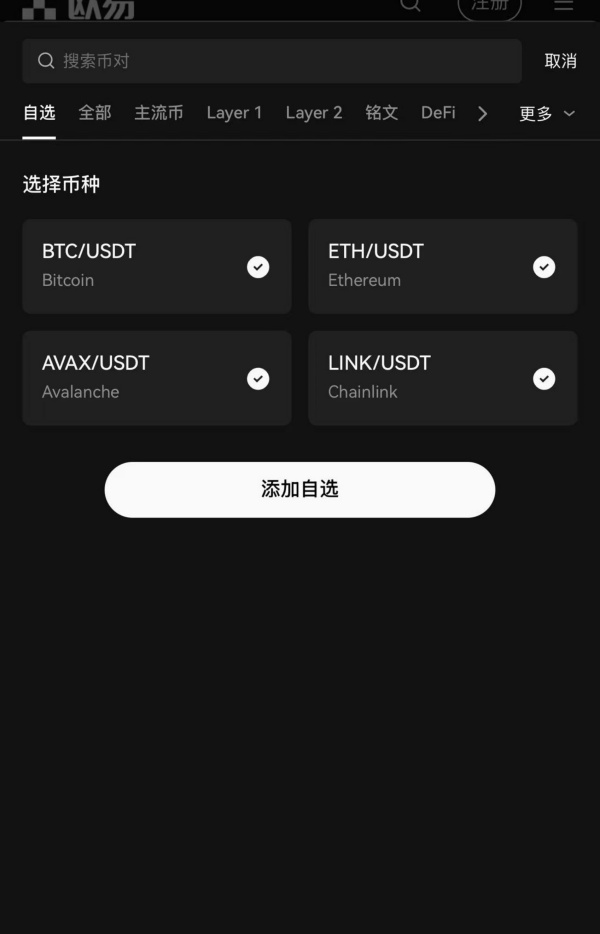The image size is (600, 934).
Task: Deselect the ETH/USDT pair
Action: (x=544, y=267)
